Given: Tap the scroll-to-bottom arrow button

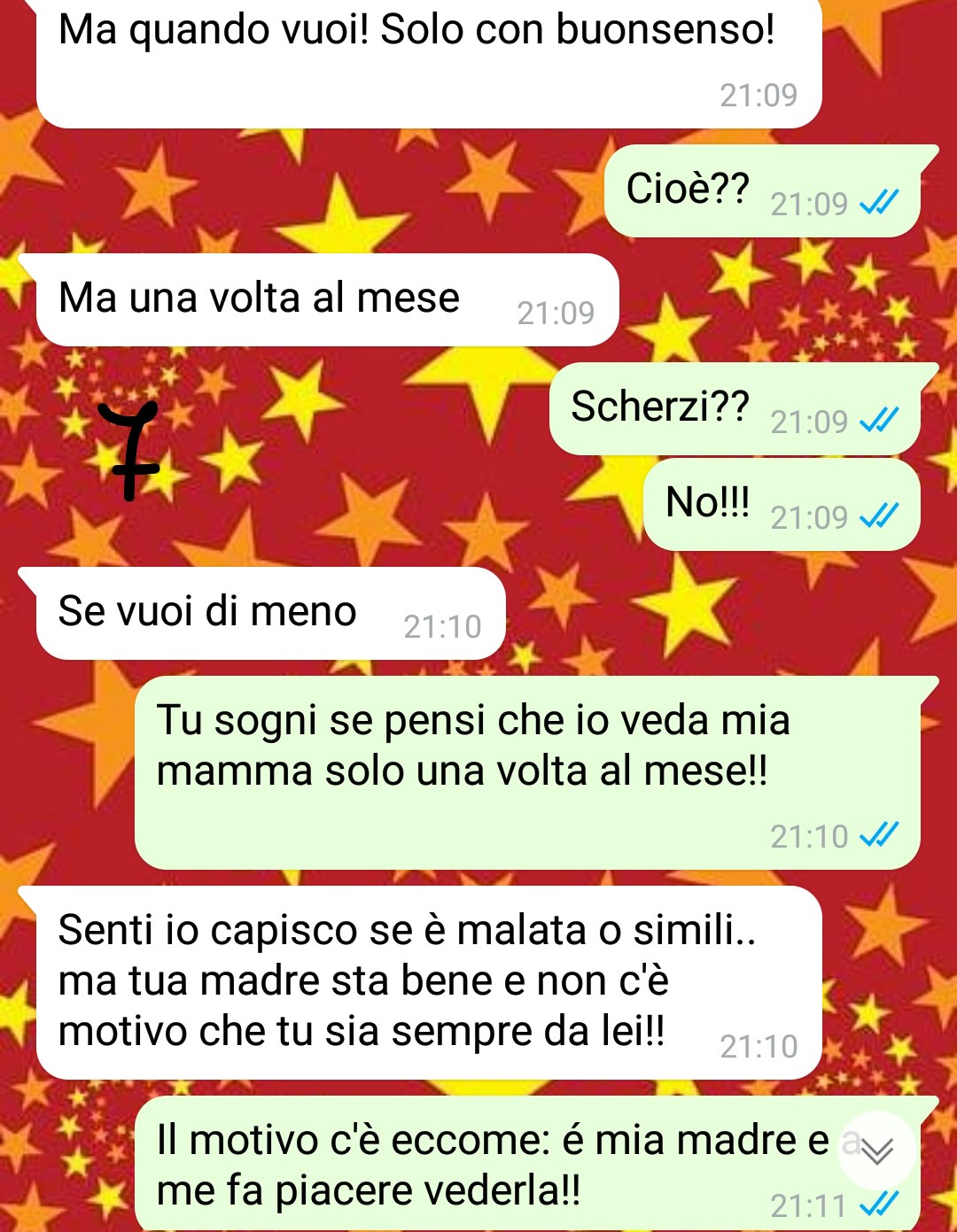Looking at the screenshot, I should tap(876, 1151).
